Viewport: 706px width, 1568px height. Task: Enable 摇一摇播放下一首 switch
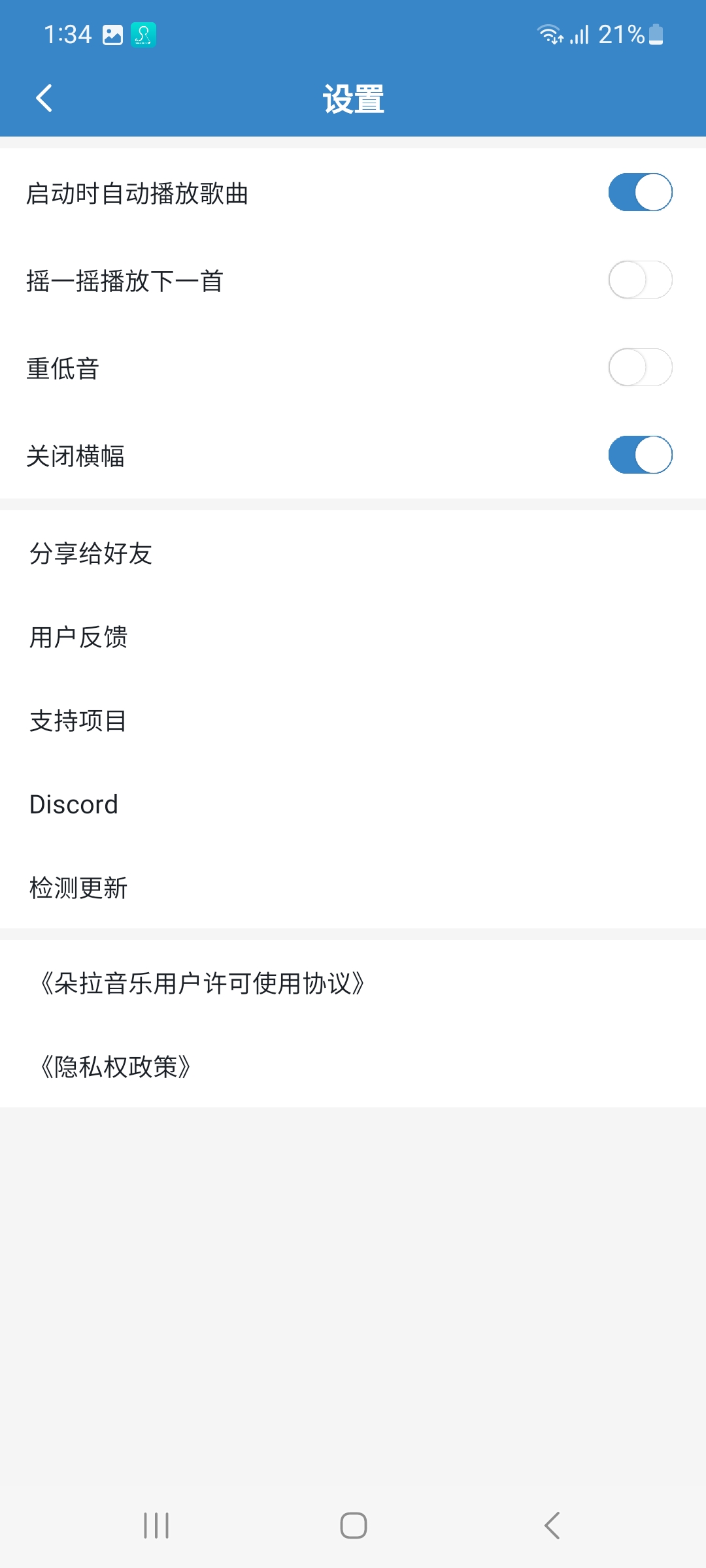pos(640,280)
